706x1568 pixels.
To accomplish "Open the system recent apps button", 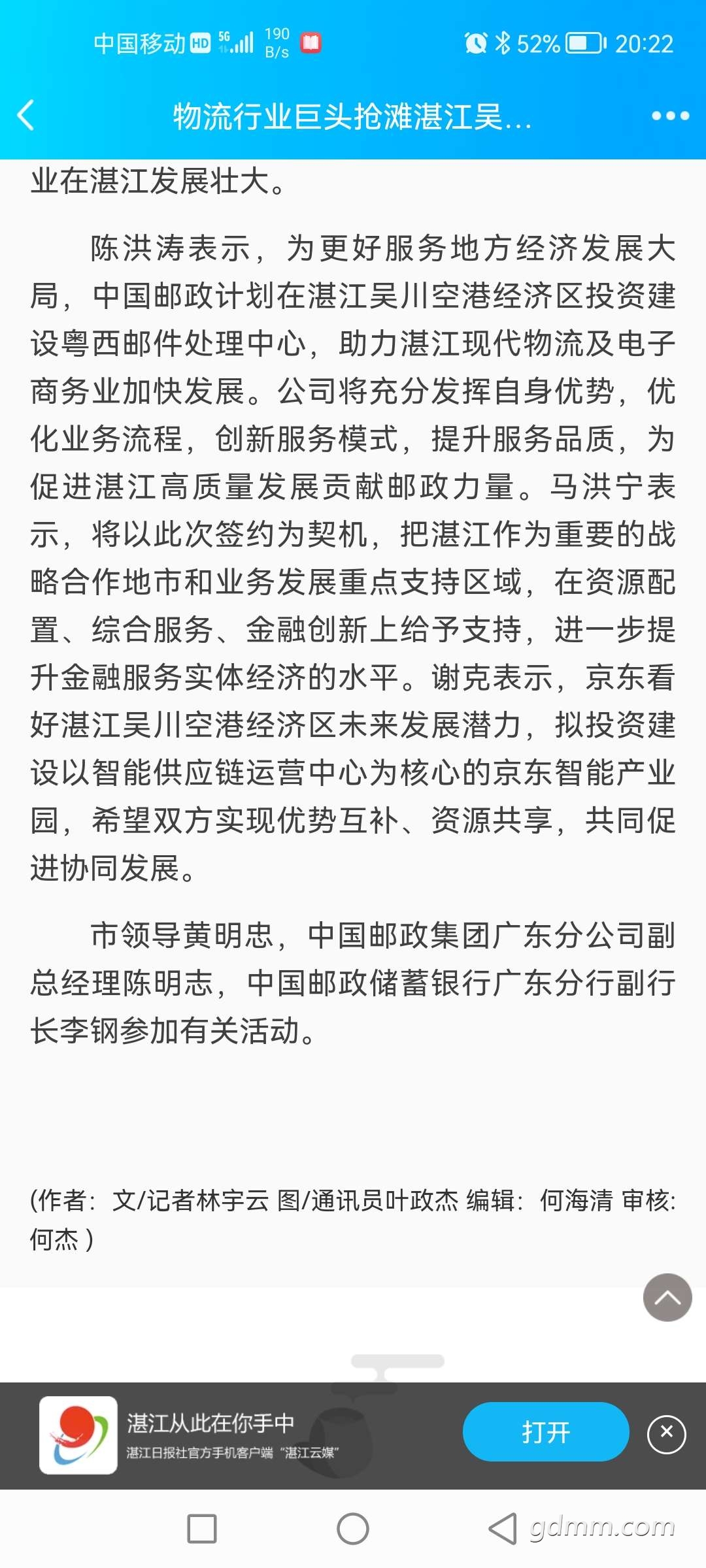I will (202, 1529).
